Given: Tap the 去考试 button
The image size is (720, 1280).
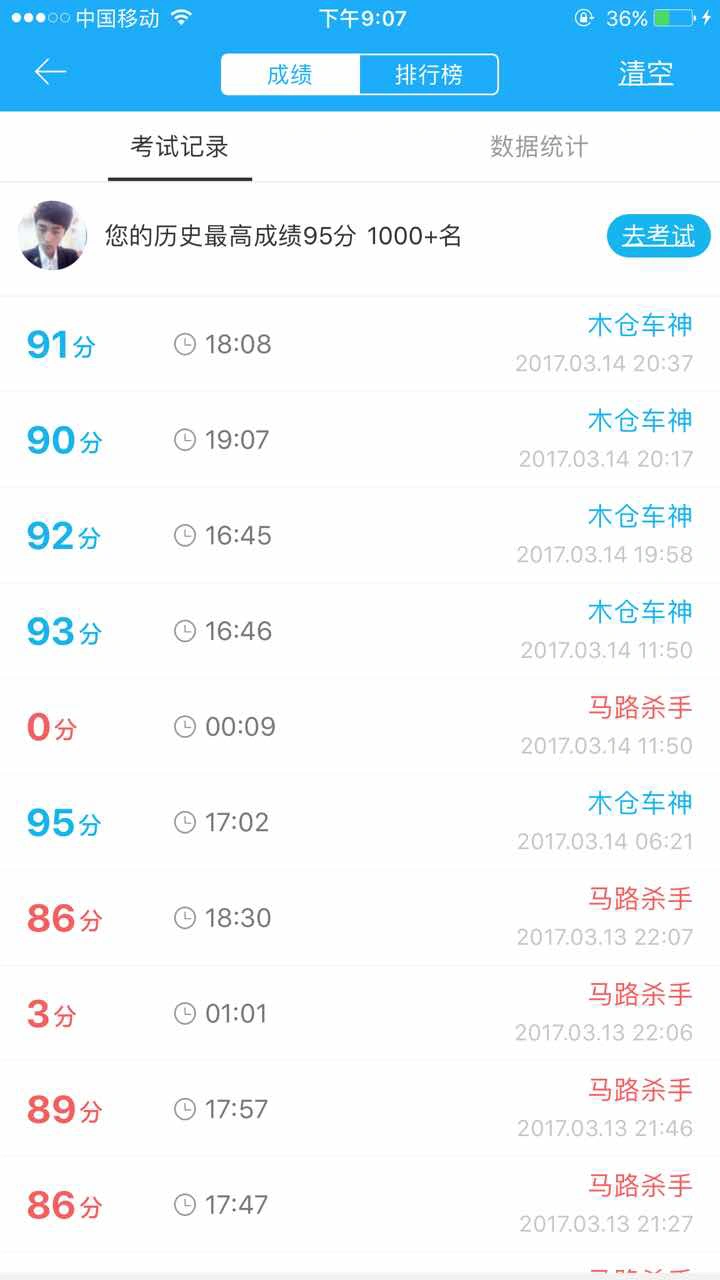Looking at the screenshot, I should [x=658, y=236].
